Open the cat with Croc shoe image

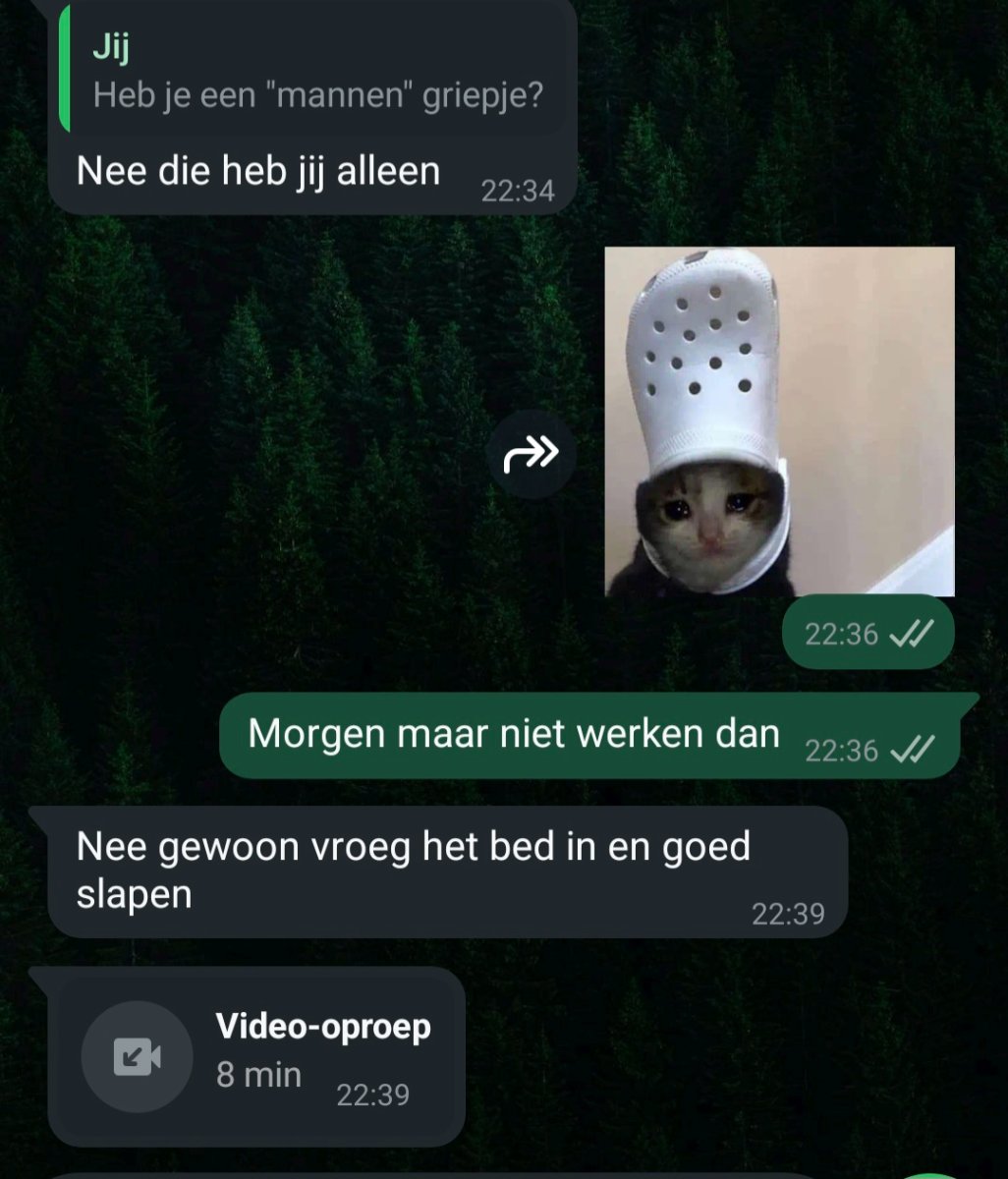pyautogui.click(x=779, y=421)
